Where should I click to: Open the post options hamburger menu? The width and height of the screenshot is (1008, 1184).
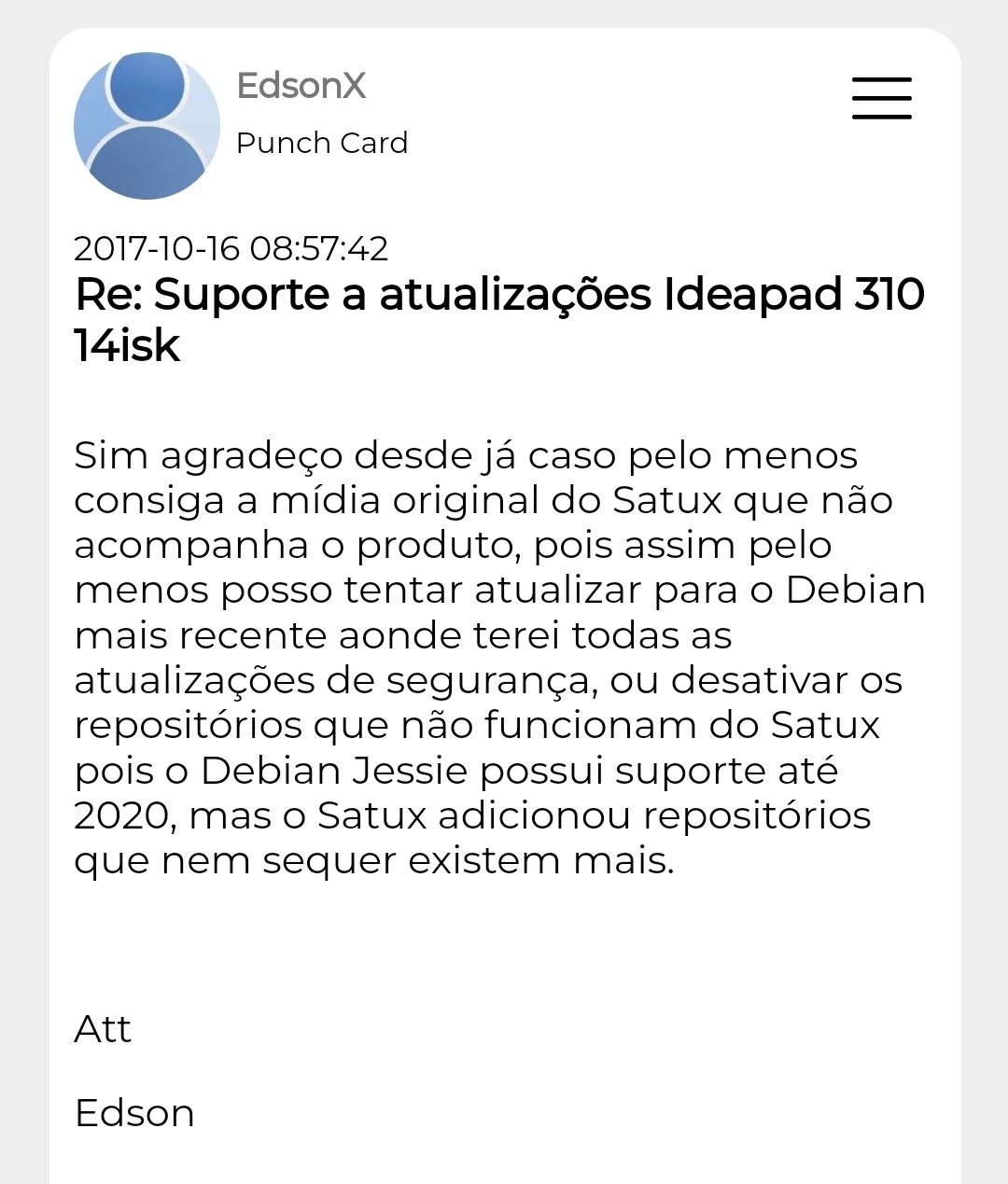point(881,98)
